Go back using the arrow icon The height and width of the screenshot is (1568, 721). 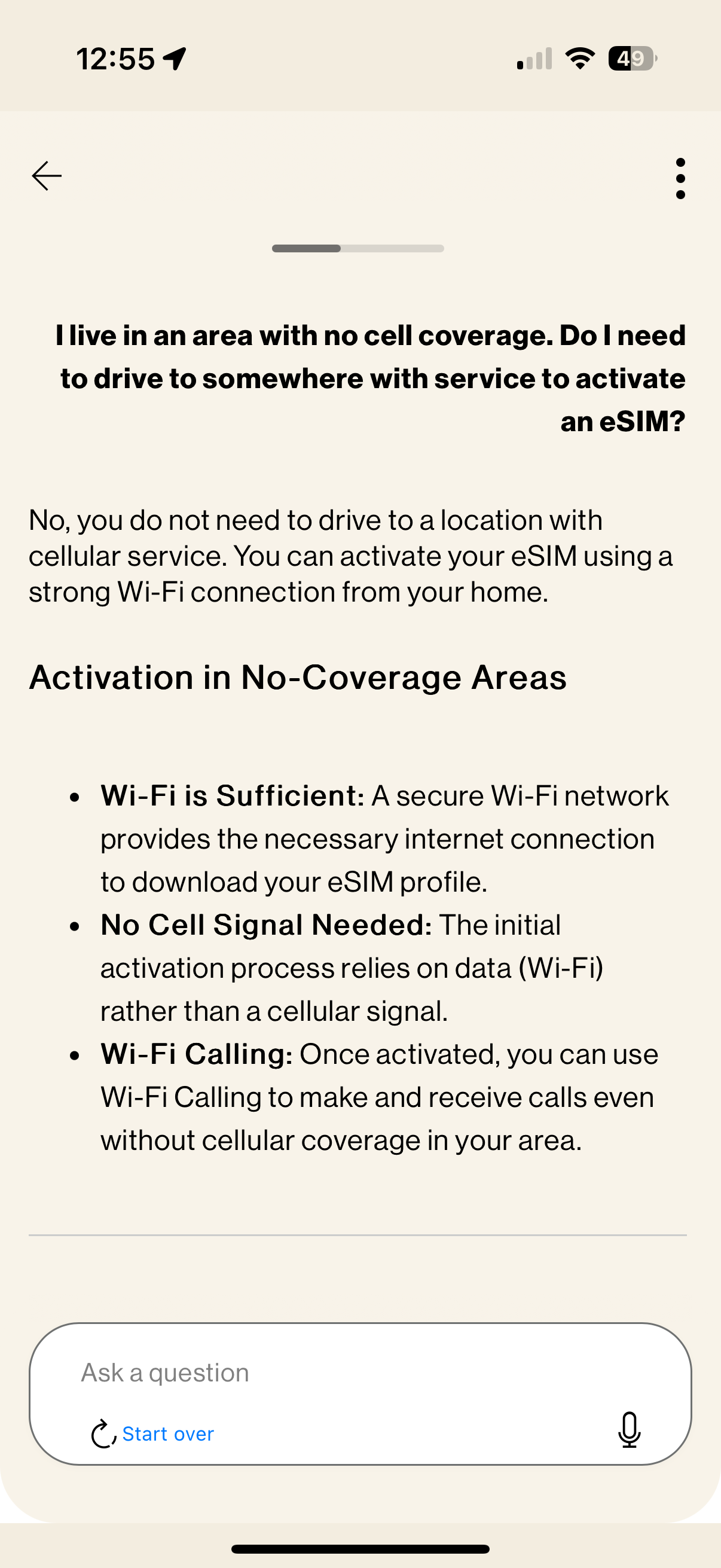47,176
